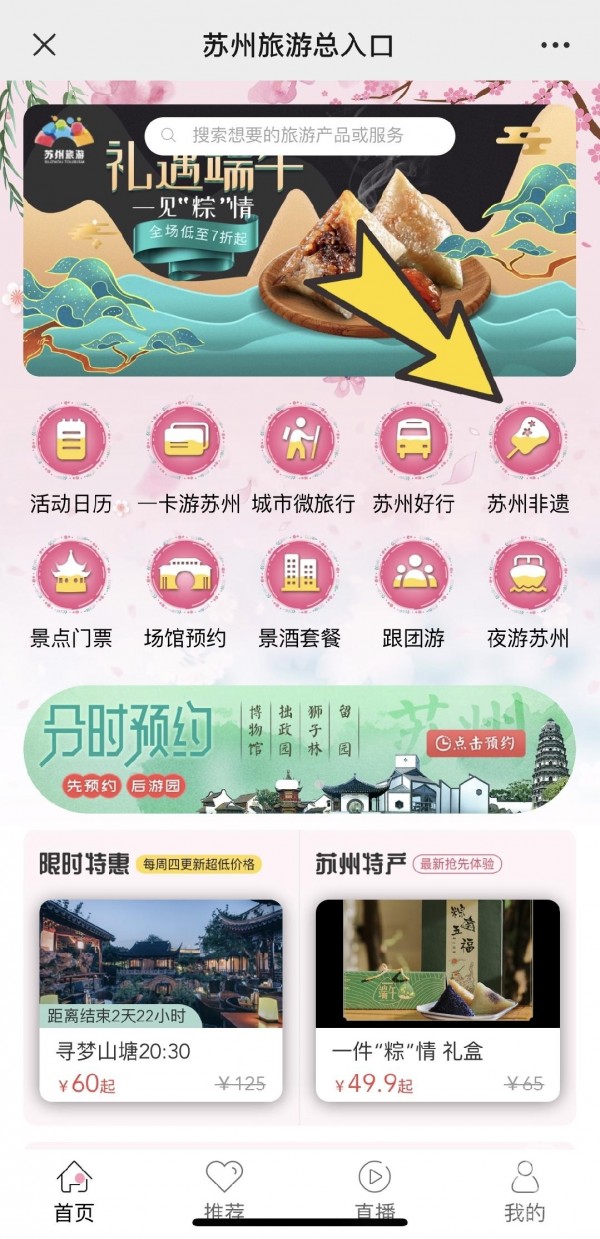Select 夜游苏州
Screen dimensions: 600x1239
[528, 577]
